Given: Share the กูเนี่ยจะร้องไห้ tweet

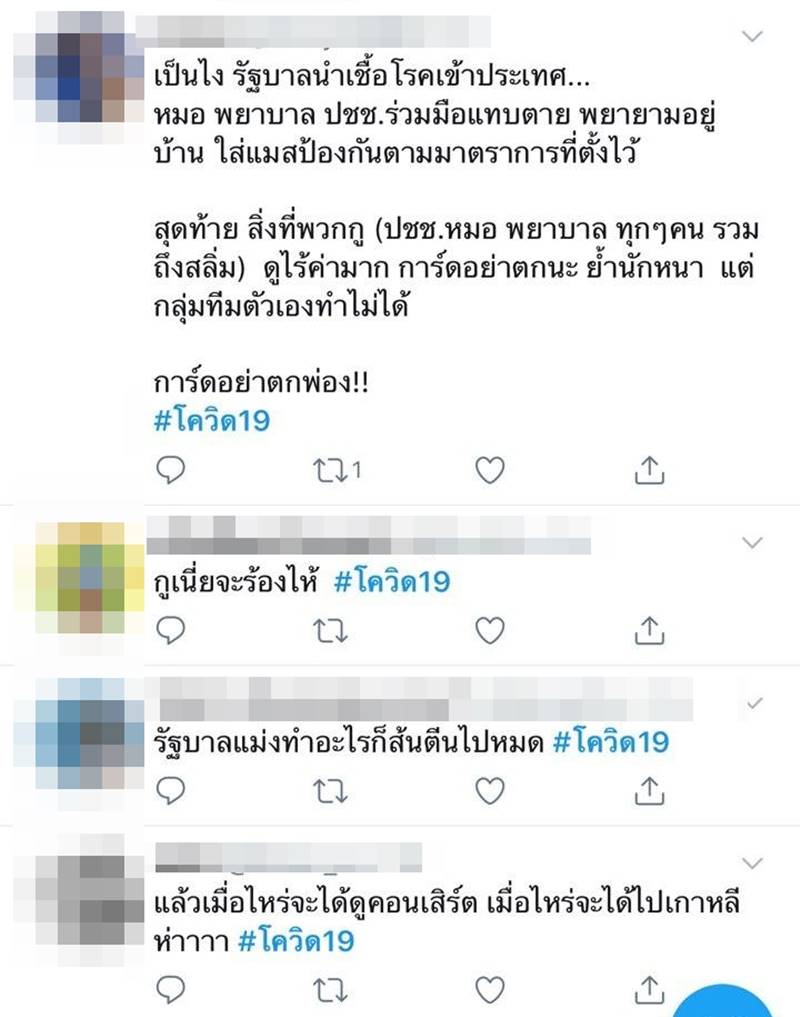Looking at the screenshot, I should coord(650,629).
